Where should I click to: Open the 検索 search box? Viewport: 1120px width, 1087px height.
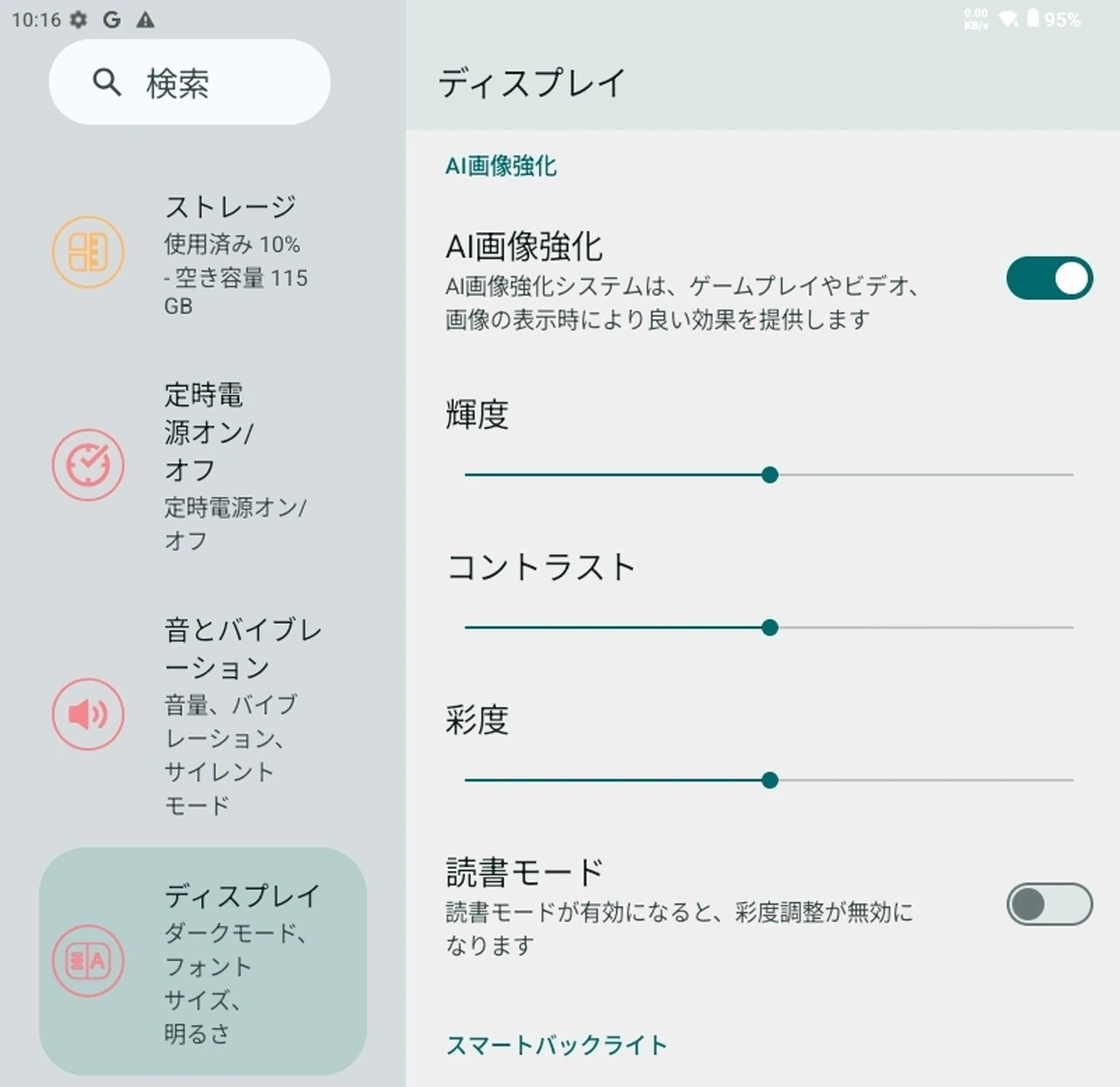click(189, 82)
